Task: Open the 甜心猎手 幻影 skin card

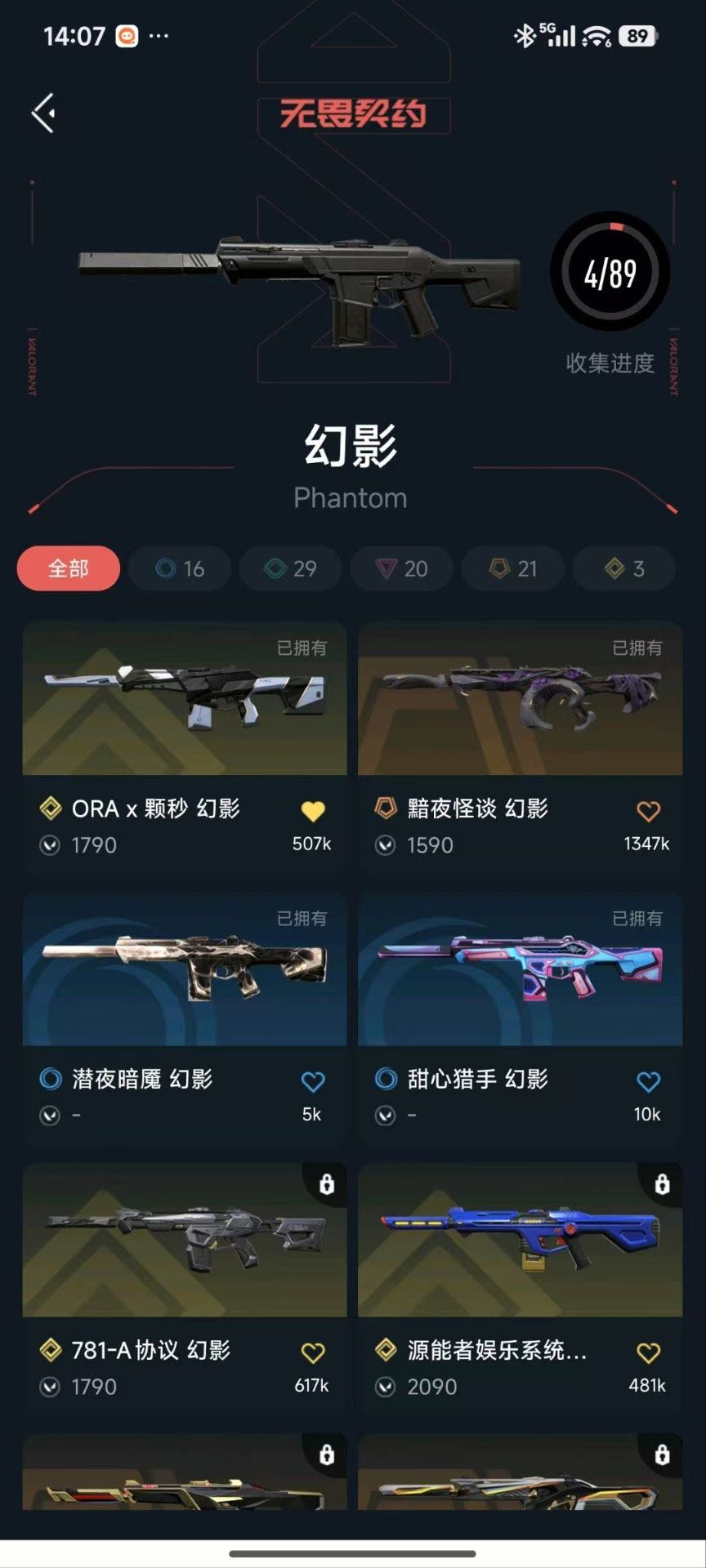Action: click(x=521, y=1018)
